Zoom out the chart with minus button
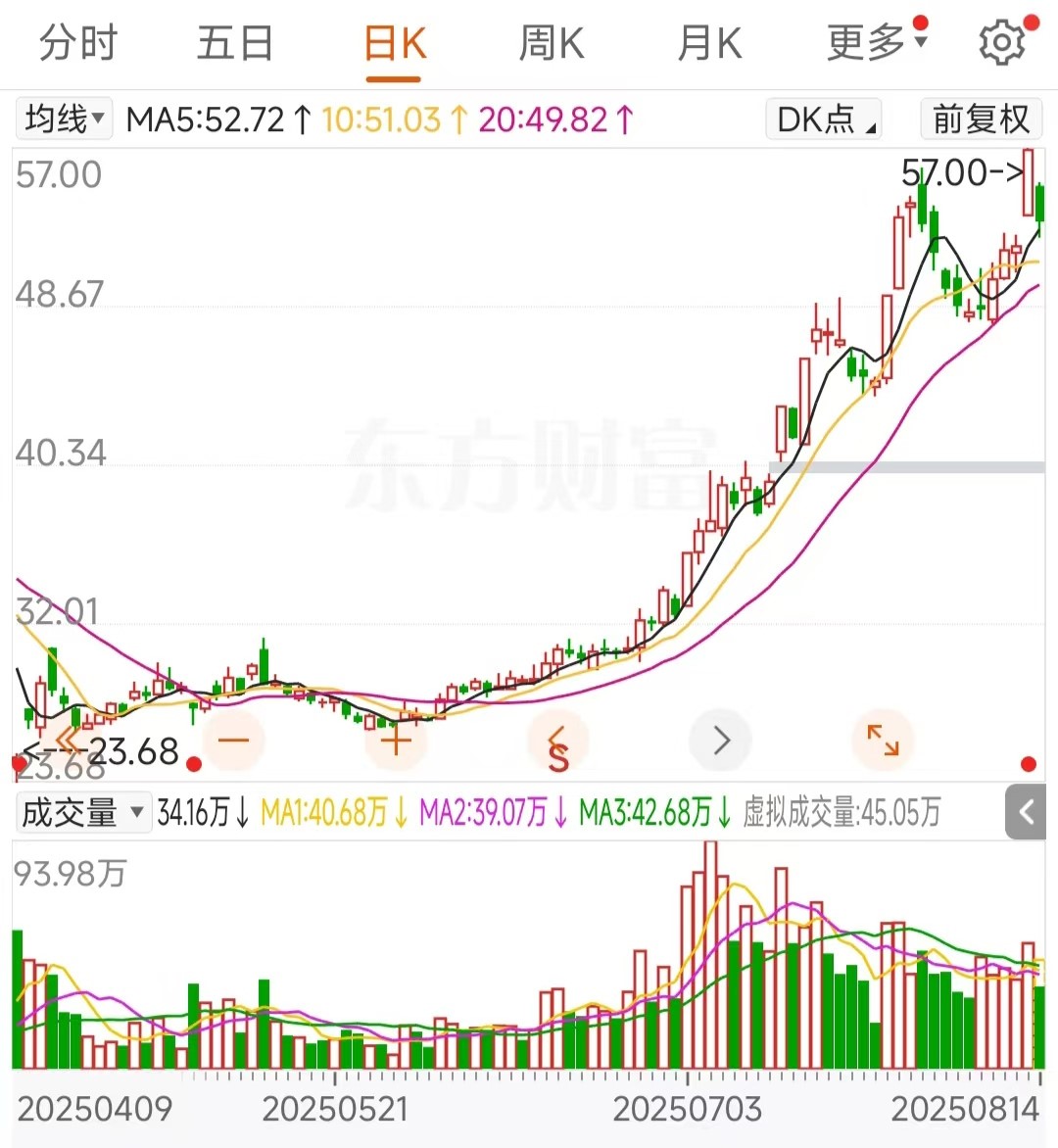This screenshot has height=1148, width=1058. click(233, 741)
